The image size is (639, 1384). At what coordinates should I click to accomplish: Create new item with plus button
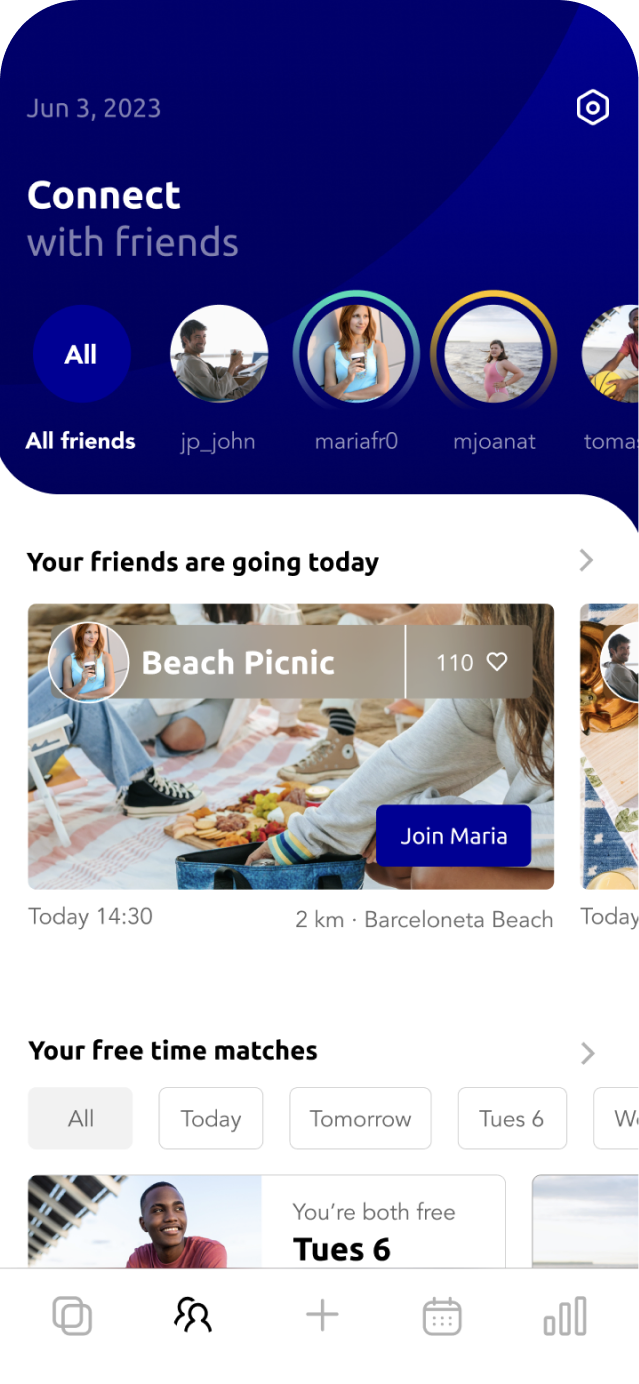pyautogui.click(x=322, y=1316)
